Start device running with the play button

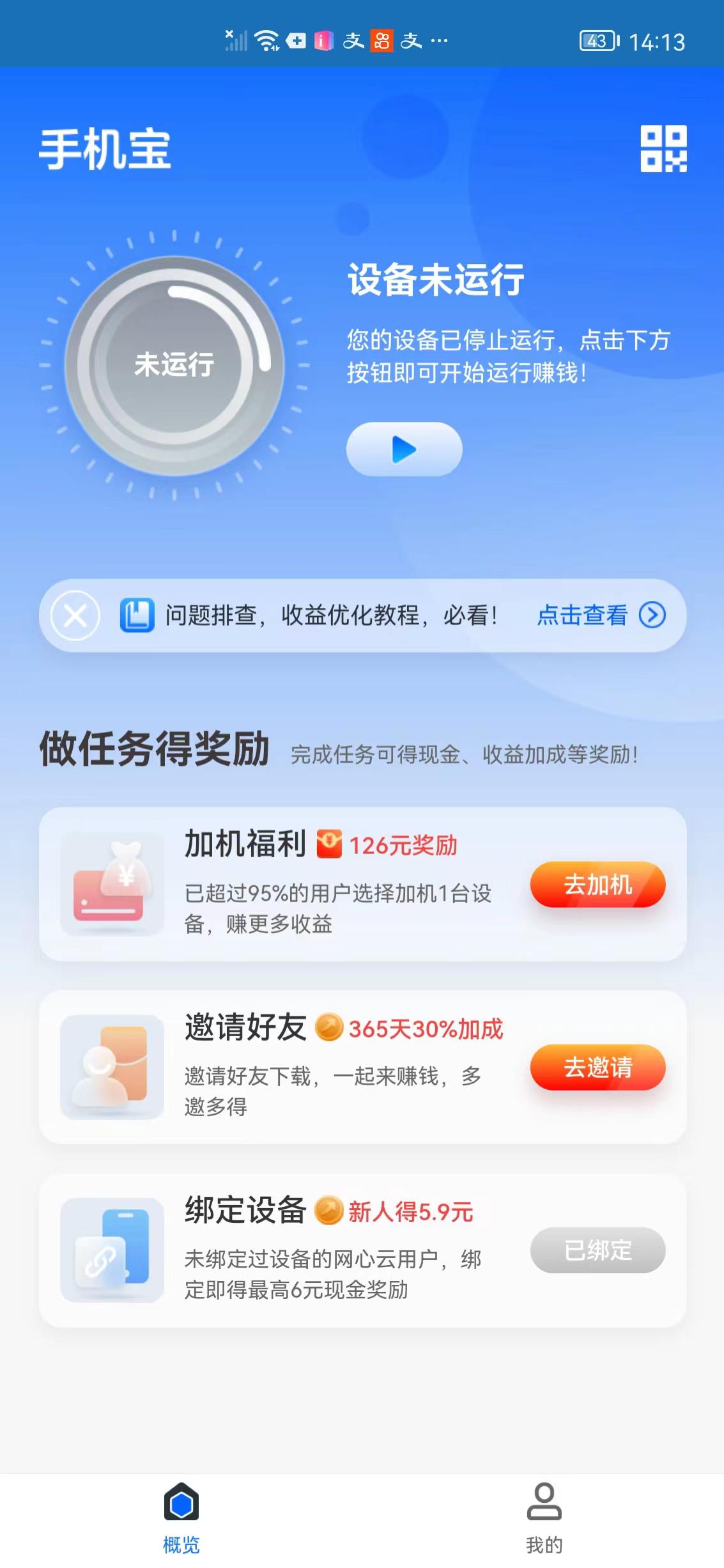[403, 449]
